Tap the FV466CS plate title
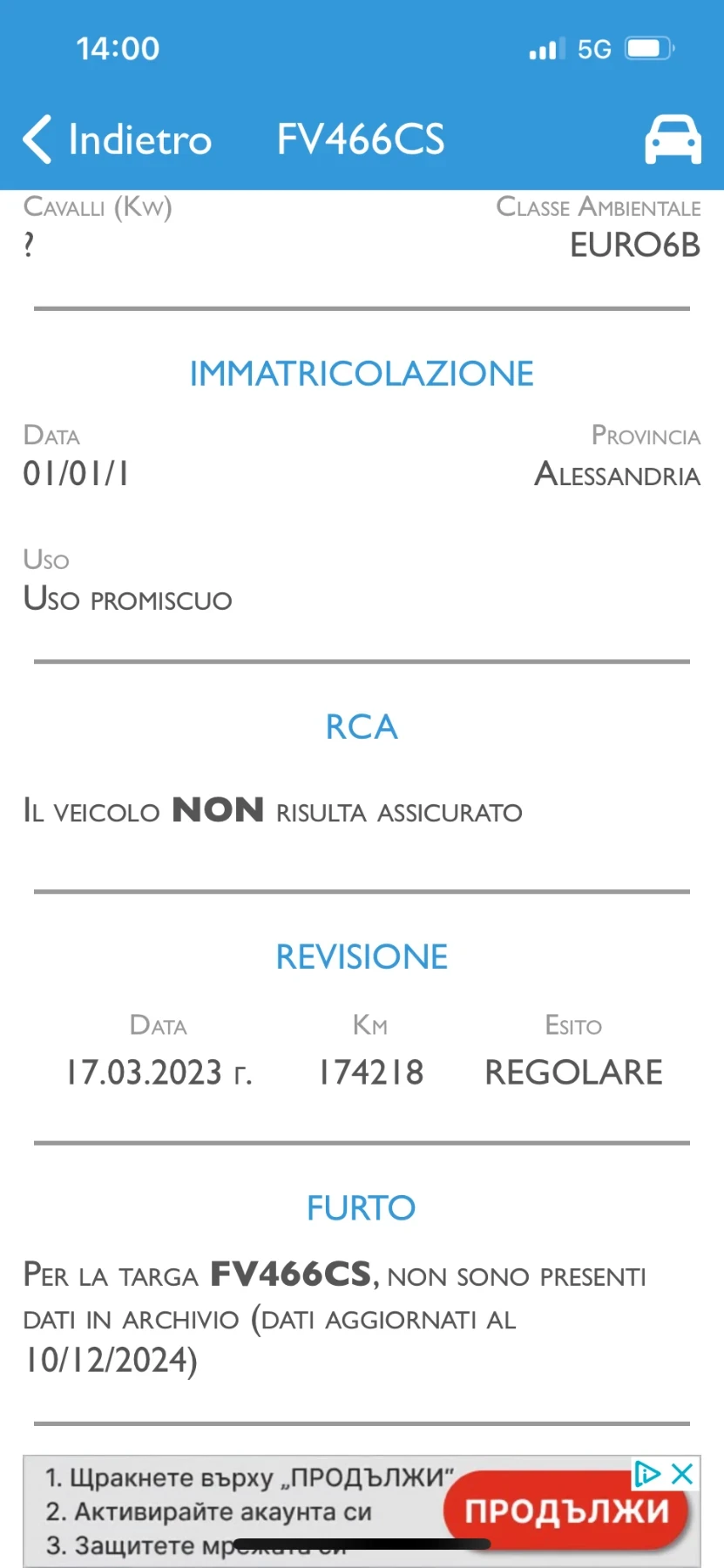Image resolution: width=724 pixels, height=1568 pixels. click(360, 139)
